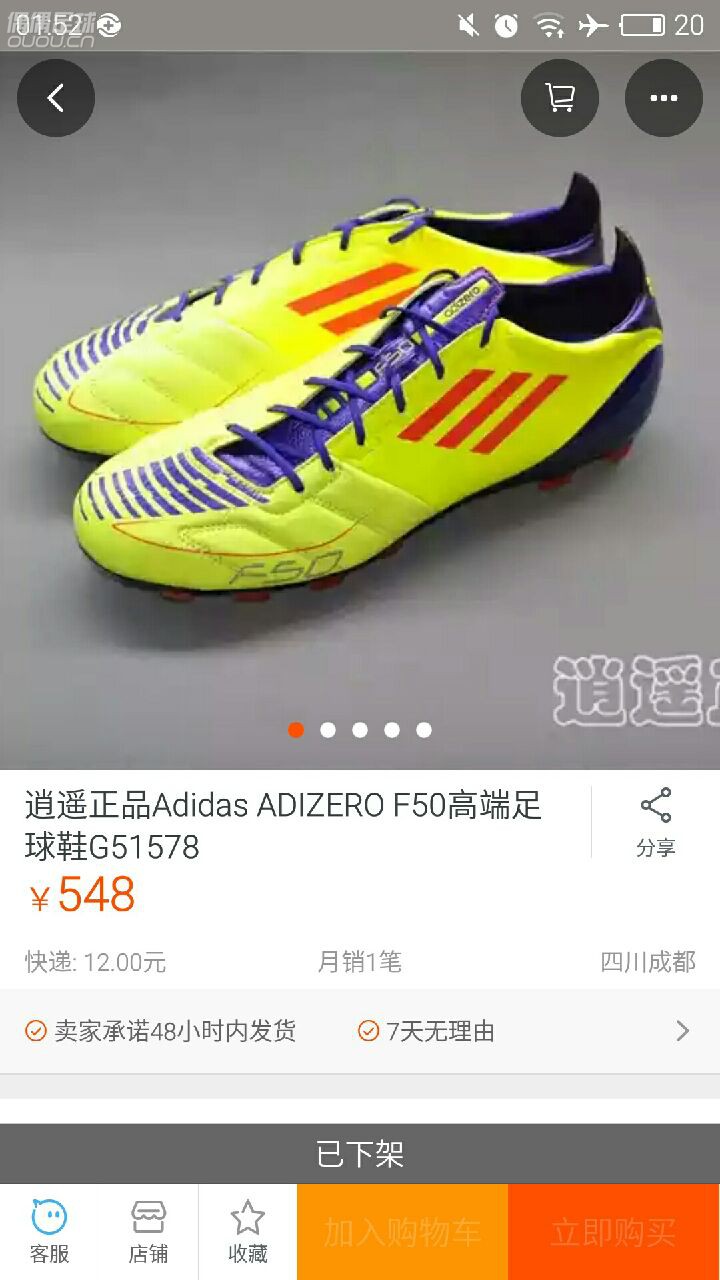Viewport: 720px width, 1280px height.
Task: Go back using the arrow button
Action: (56, 98)
